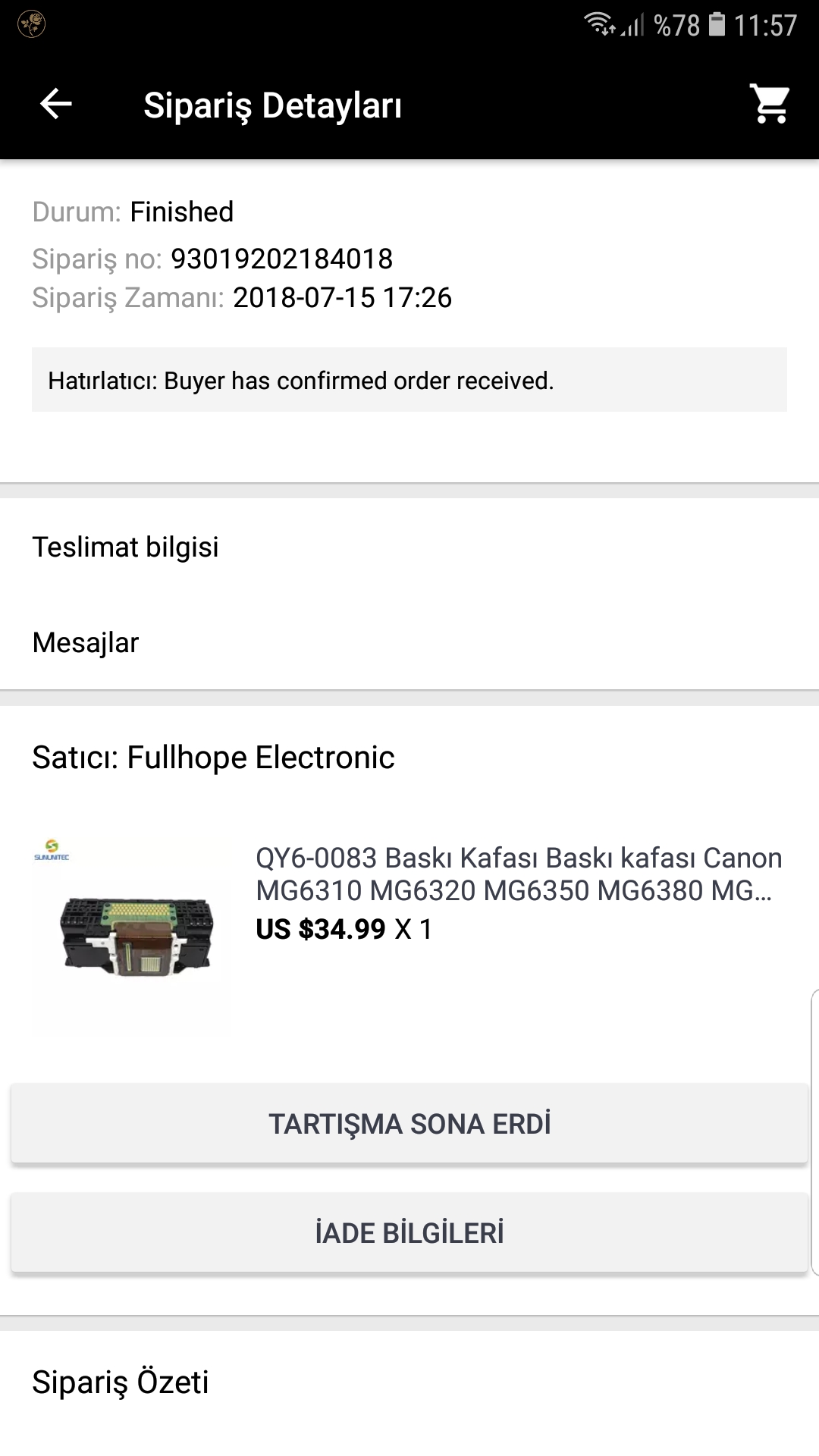Go back from Sipariş Detayları
Viewport: 819px width, 1456px height.
pos(55,105)
